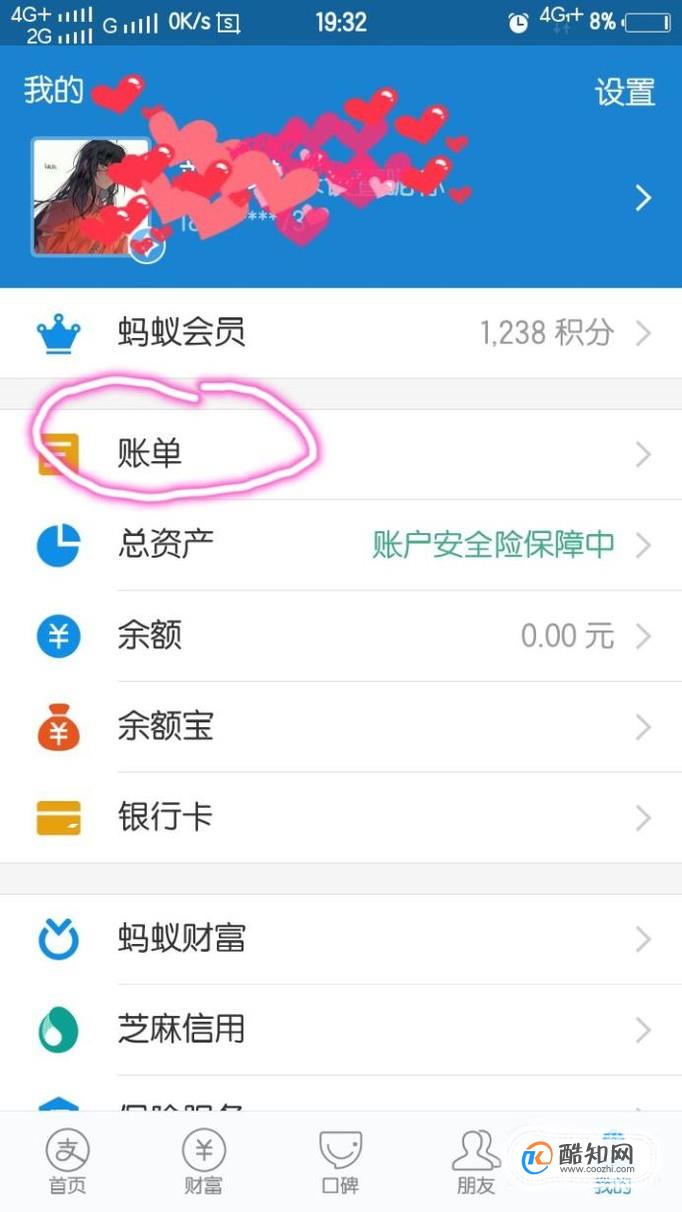Open the 余额 balance row
Screen dimensions: 682x1212
340,636
